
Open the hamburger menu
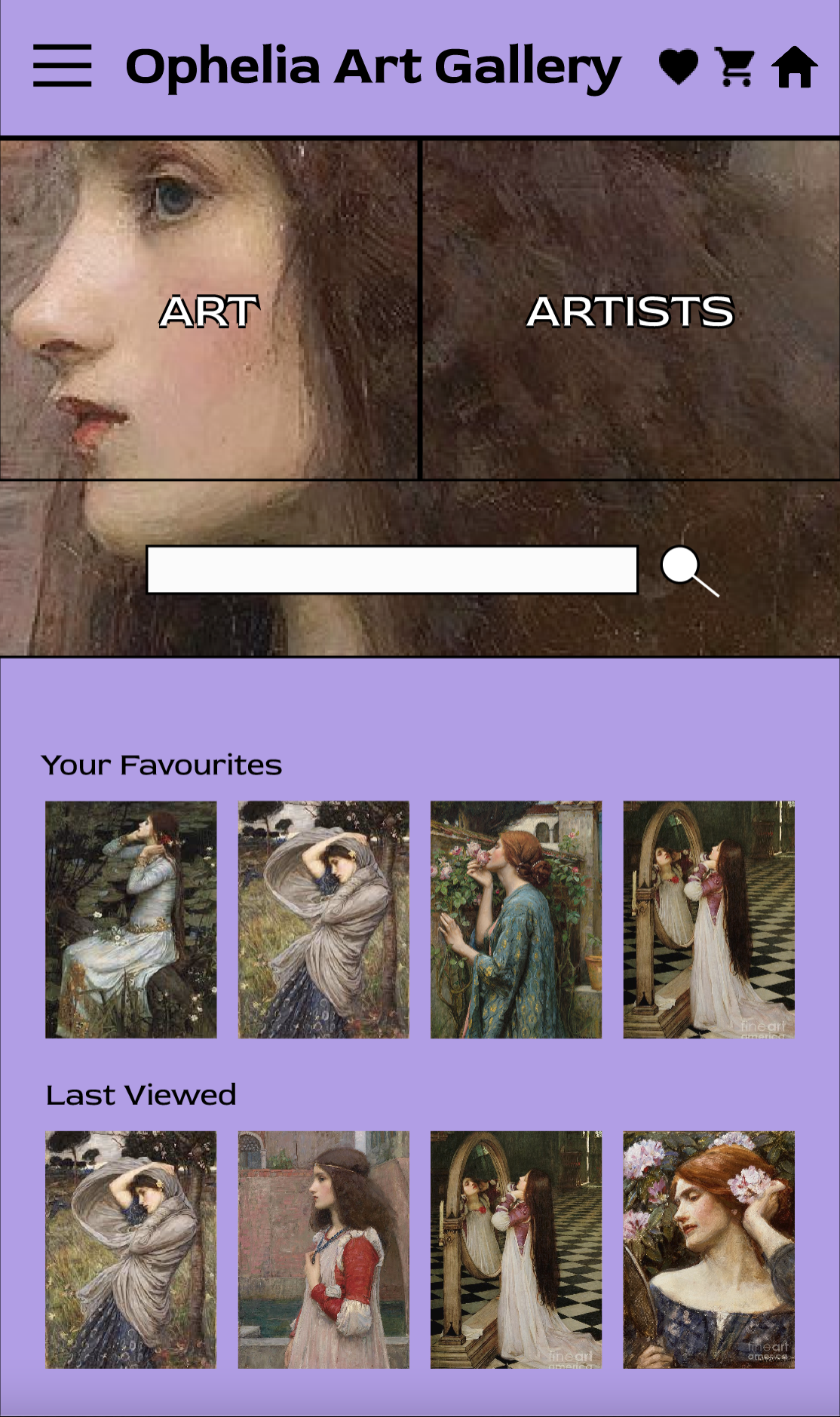(x=63, y=66)
